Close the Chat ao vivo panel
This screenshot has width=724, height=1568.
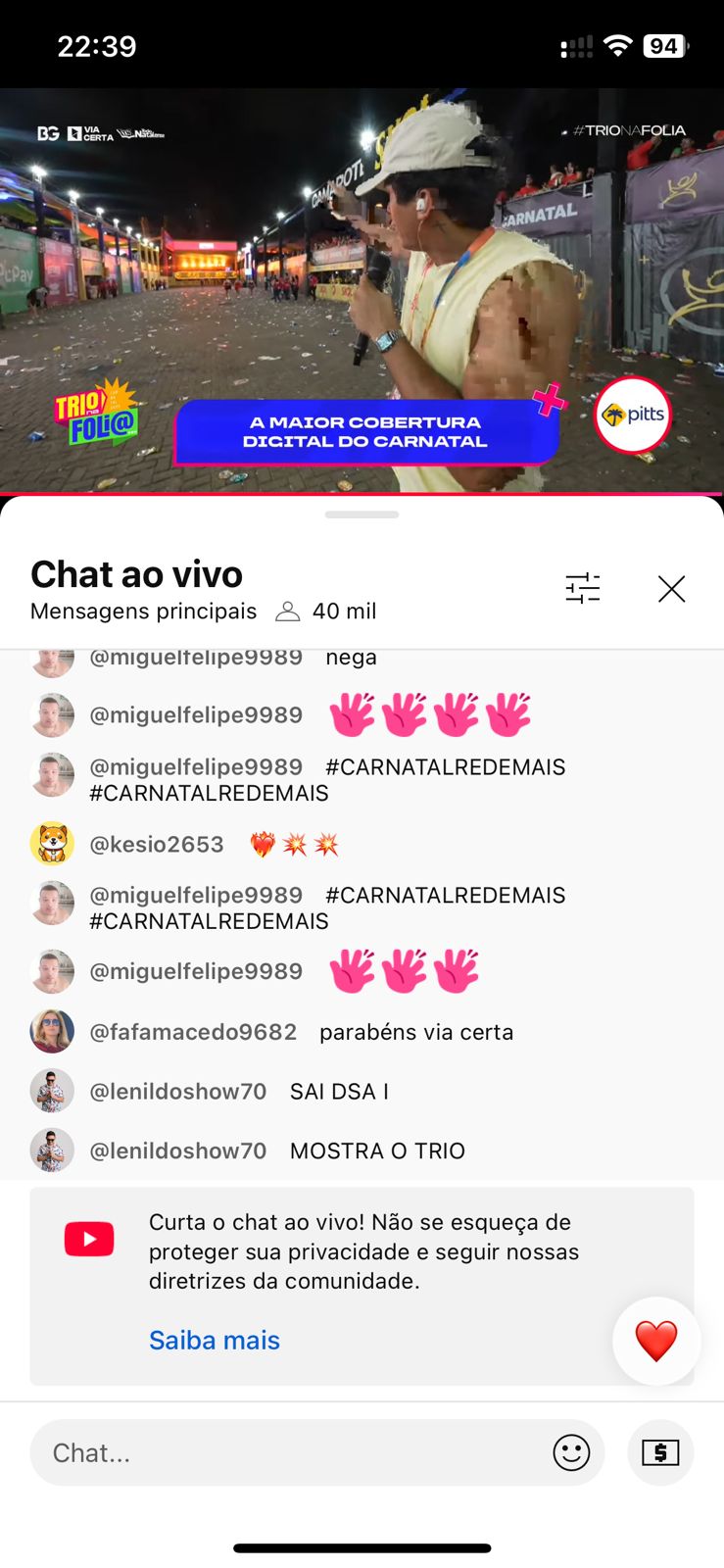click(x=671, y=588)
